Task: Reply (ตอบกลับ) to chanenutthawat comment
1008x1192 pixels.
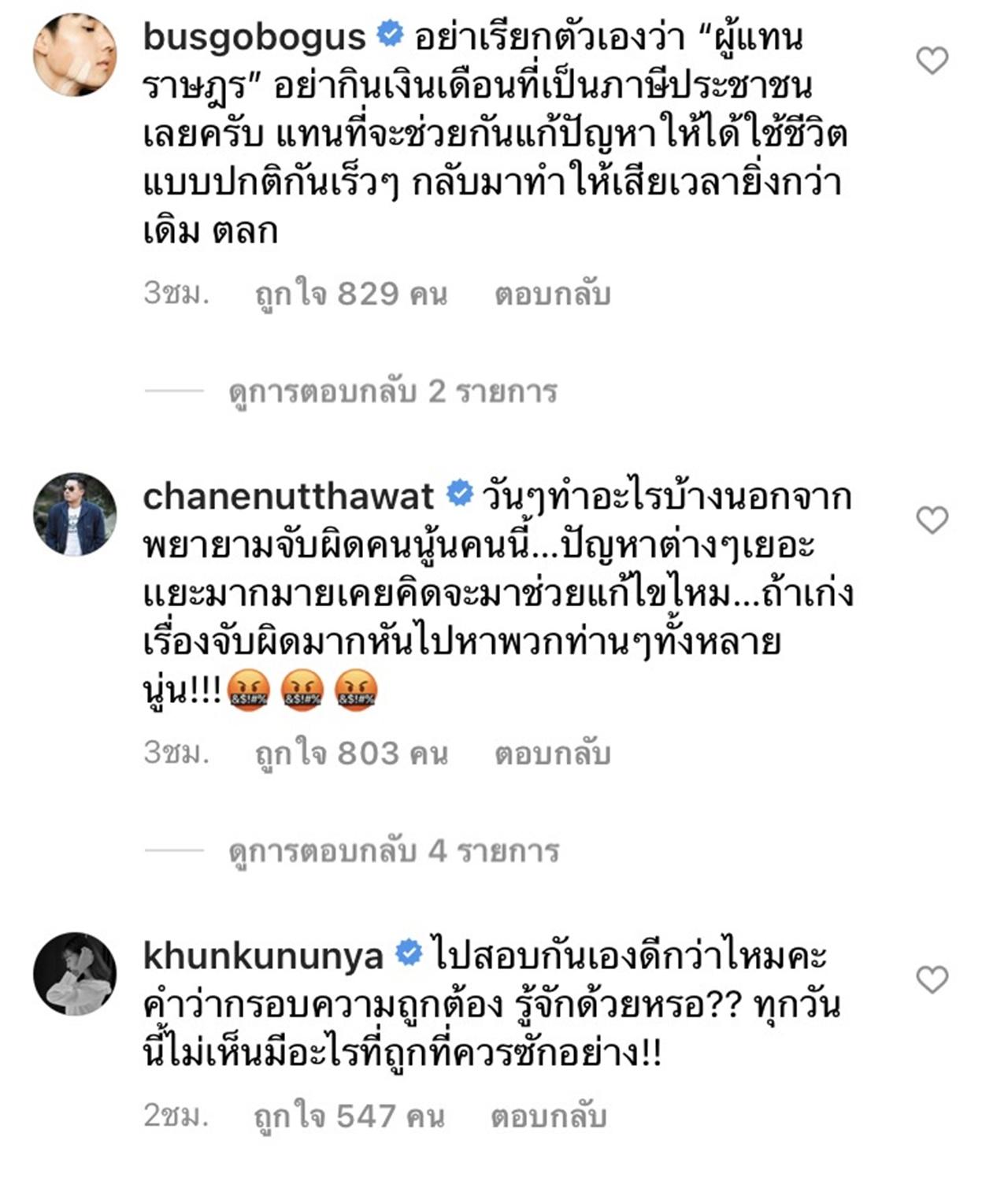Action: pos(552,754)
